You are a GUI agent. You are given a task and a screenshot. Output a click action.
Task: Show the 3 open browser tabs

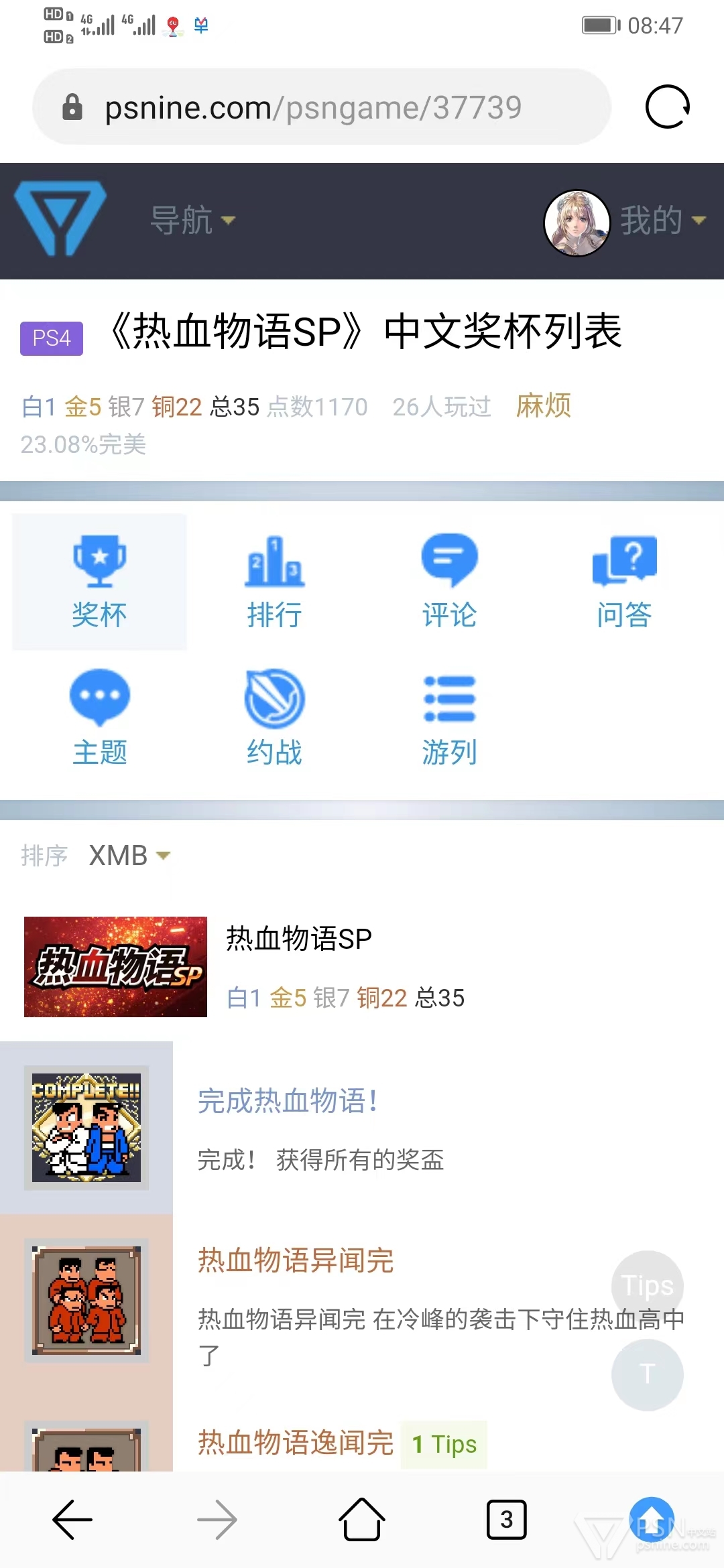pos(507,1520)
